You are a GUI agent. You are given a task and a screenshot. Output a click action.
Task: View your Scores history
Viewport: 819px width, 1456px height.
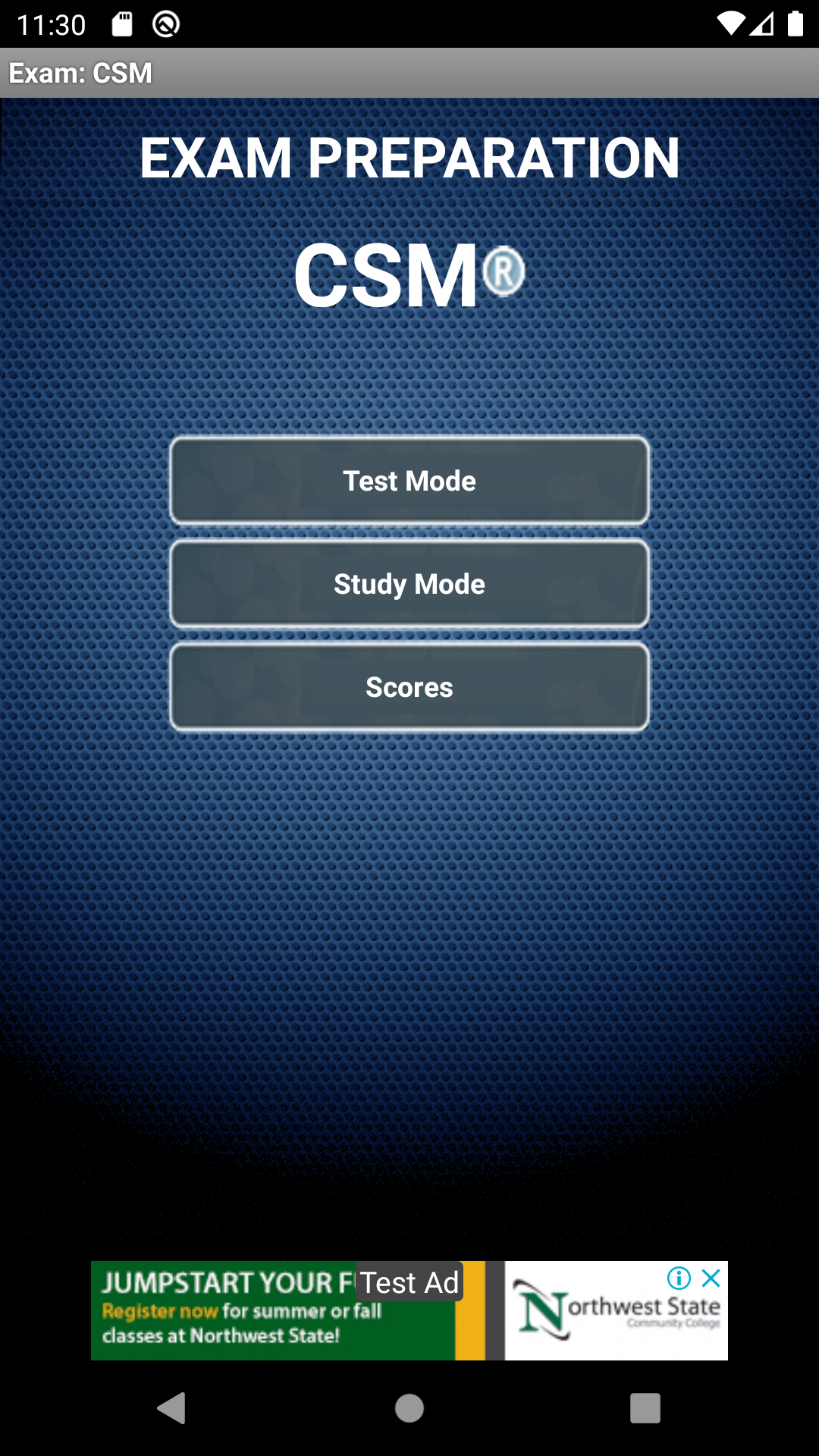409,687
